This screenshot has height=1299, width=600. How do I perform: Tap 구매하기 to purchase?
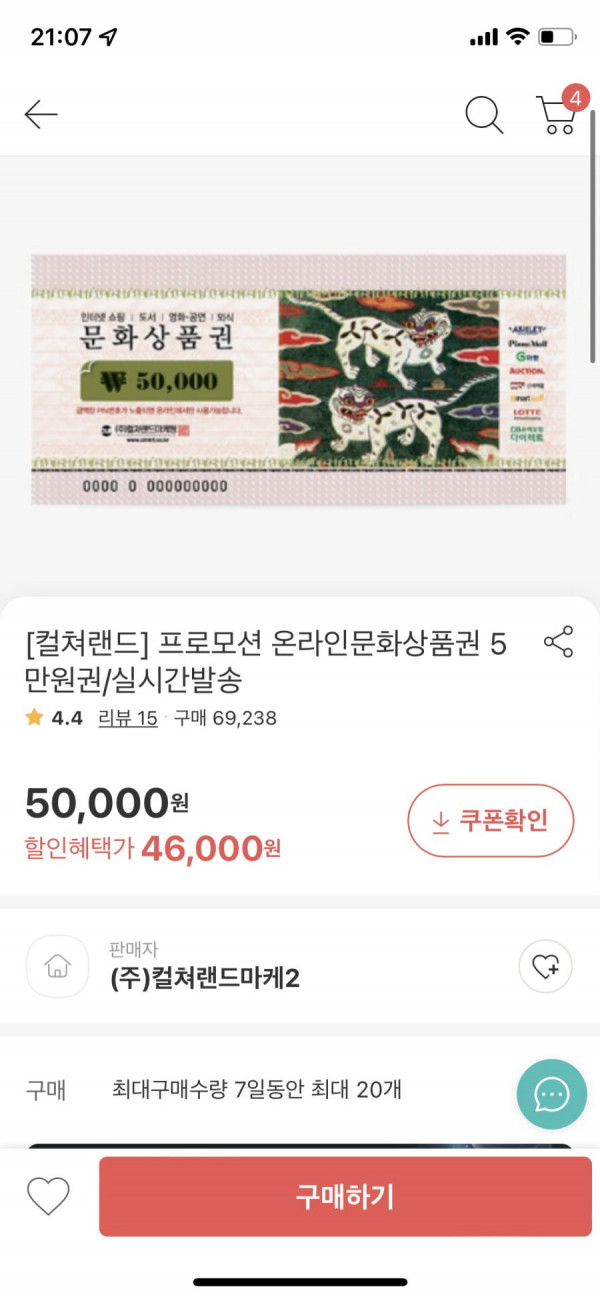pyautogui.click(x=345, y=1197)
